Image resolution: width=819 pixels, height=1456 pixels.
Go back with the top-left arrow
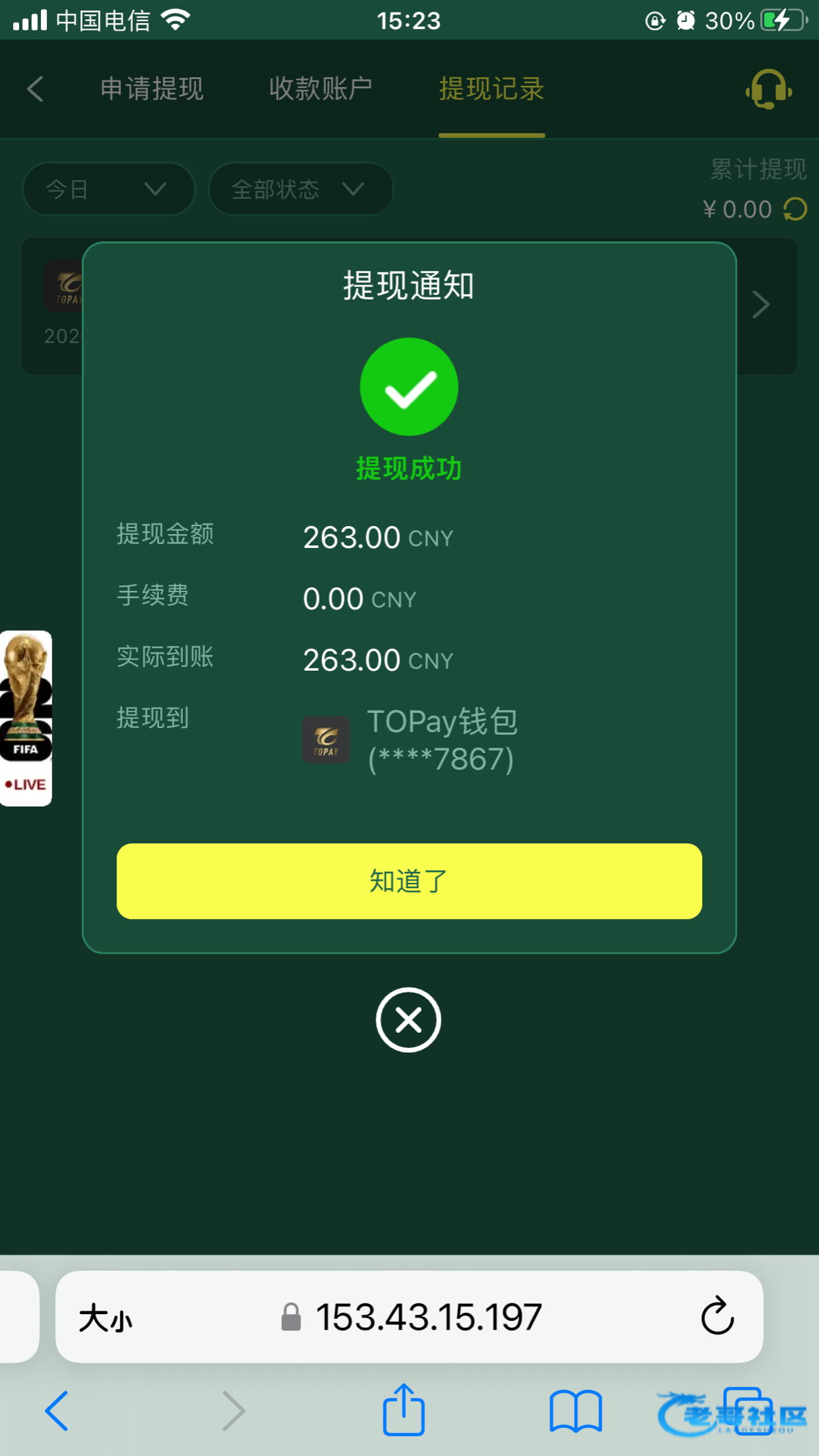pyautogui.click(x=35, y=89)
